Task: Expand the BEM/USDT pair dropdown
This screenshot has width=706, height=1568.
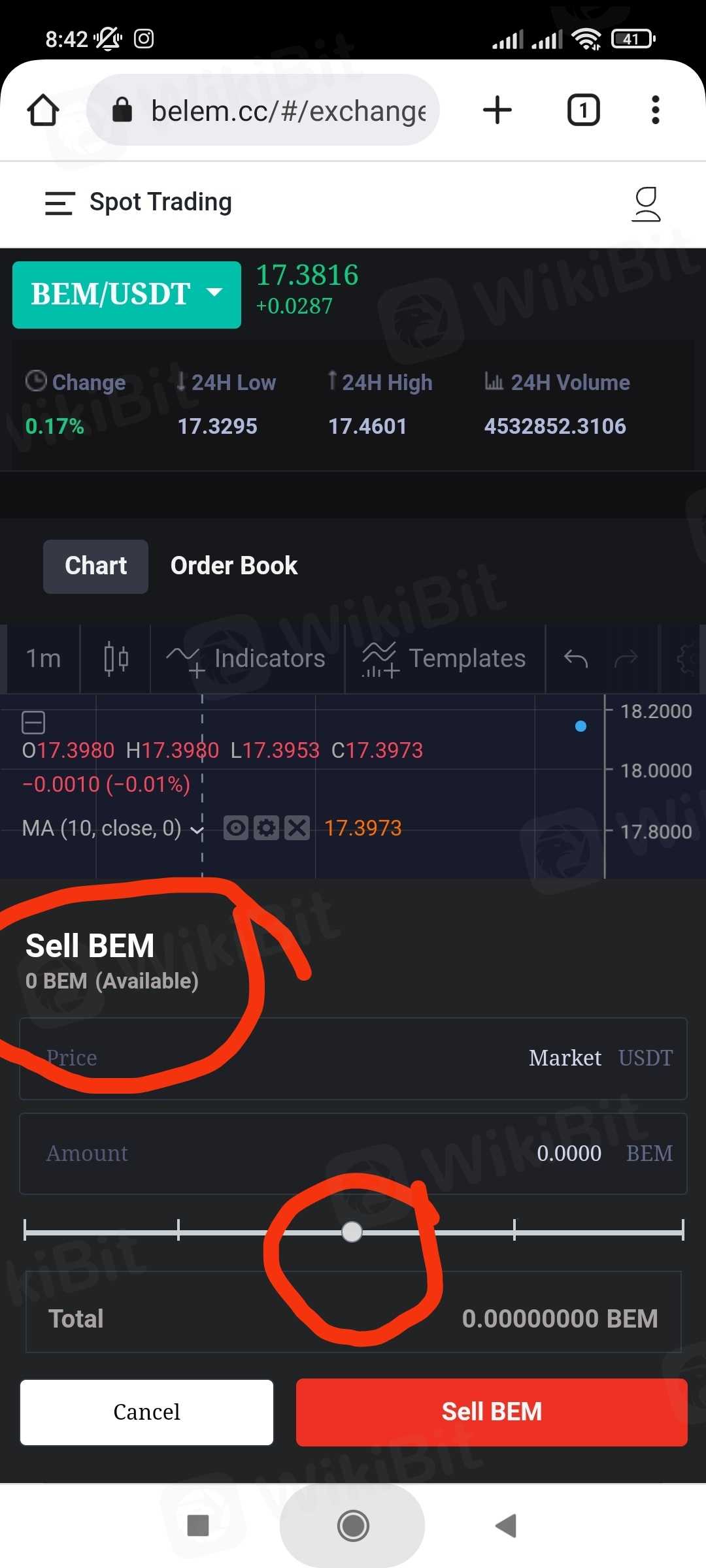Action: (x=127, y=295)
